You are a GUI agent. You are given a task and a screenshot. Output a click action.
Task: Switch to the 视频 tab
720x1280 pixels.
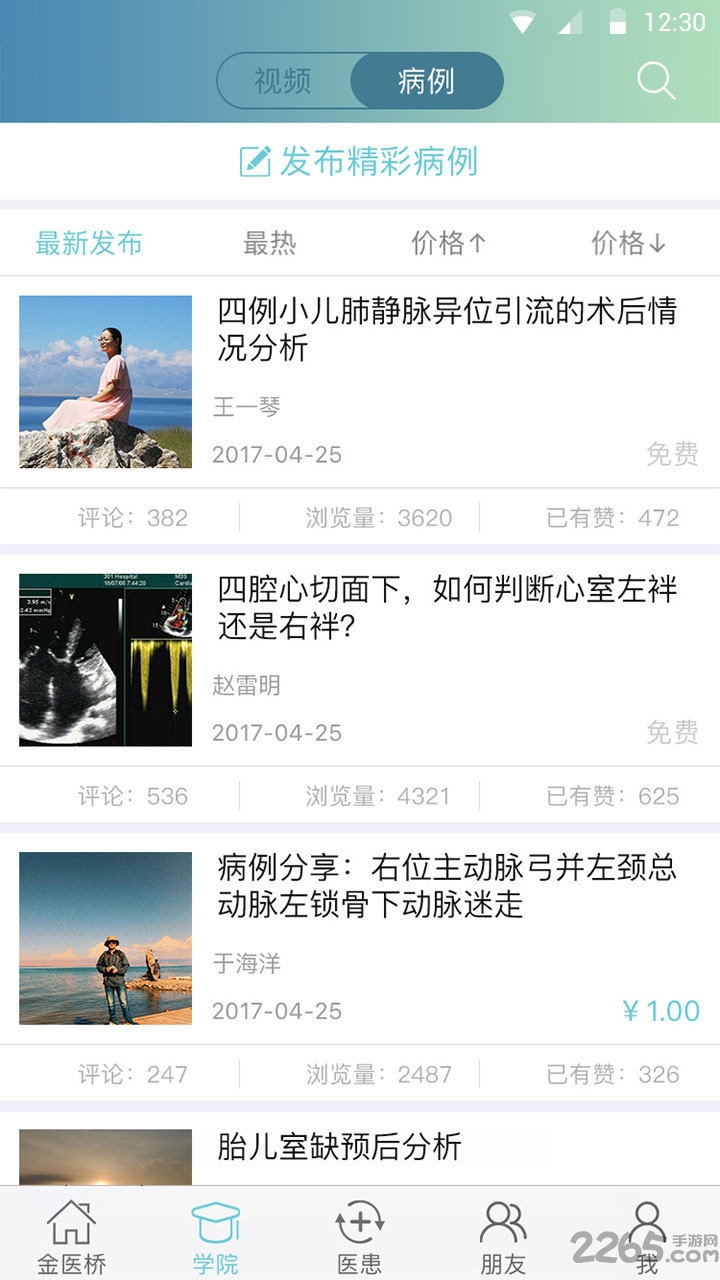(283, 79)
